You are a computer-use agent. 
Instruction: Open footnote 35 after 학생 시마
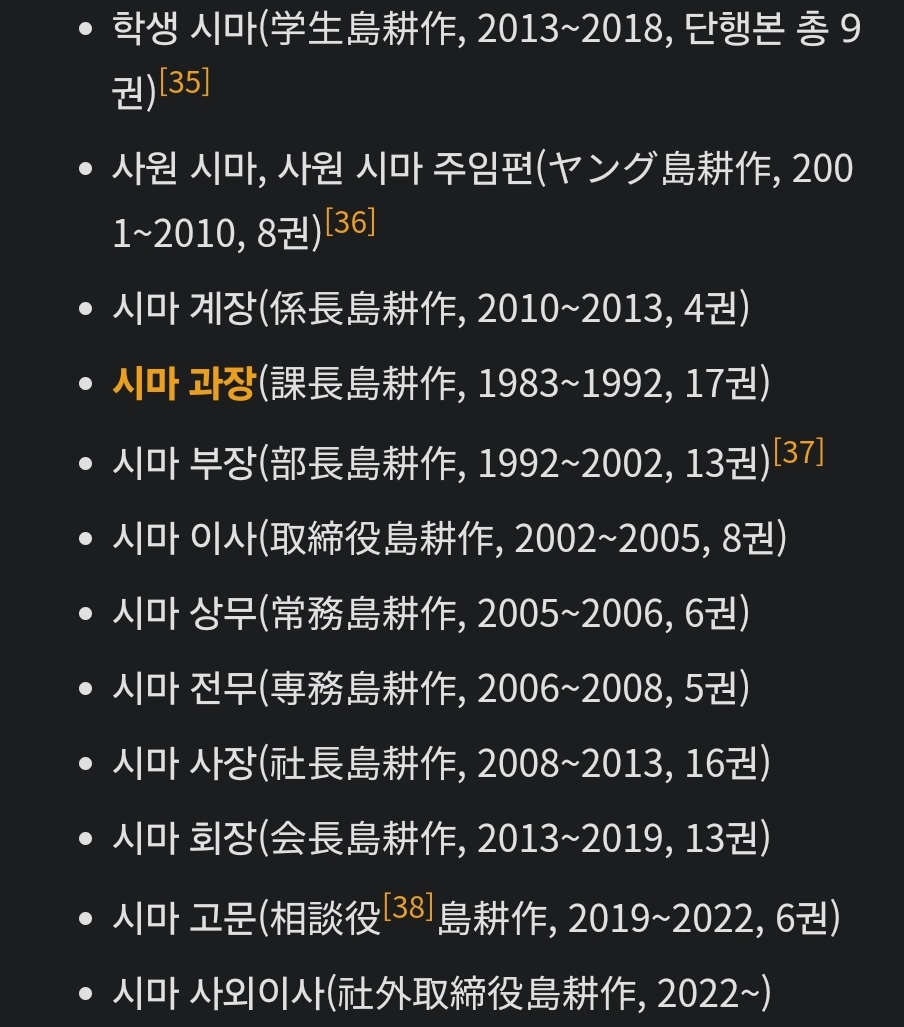click(184, 82)
